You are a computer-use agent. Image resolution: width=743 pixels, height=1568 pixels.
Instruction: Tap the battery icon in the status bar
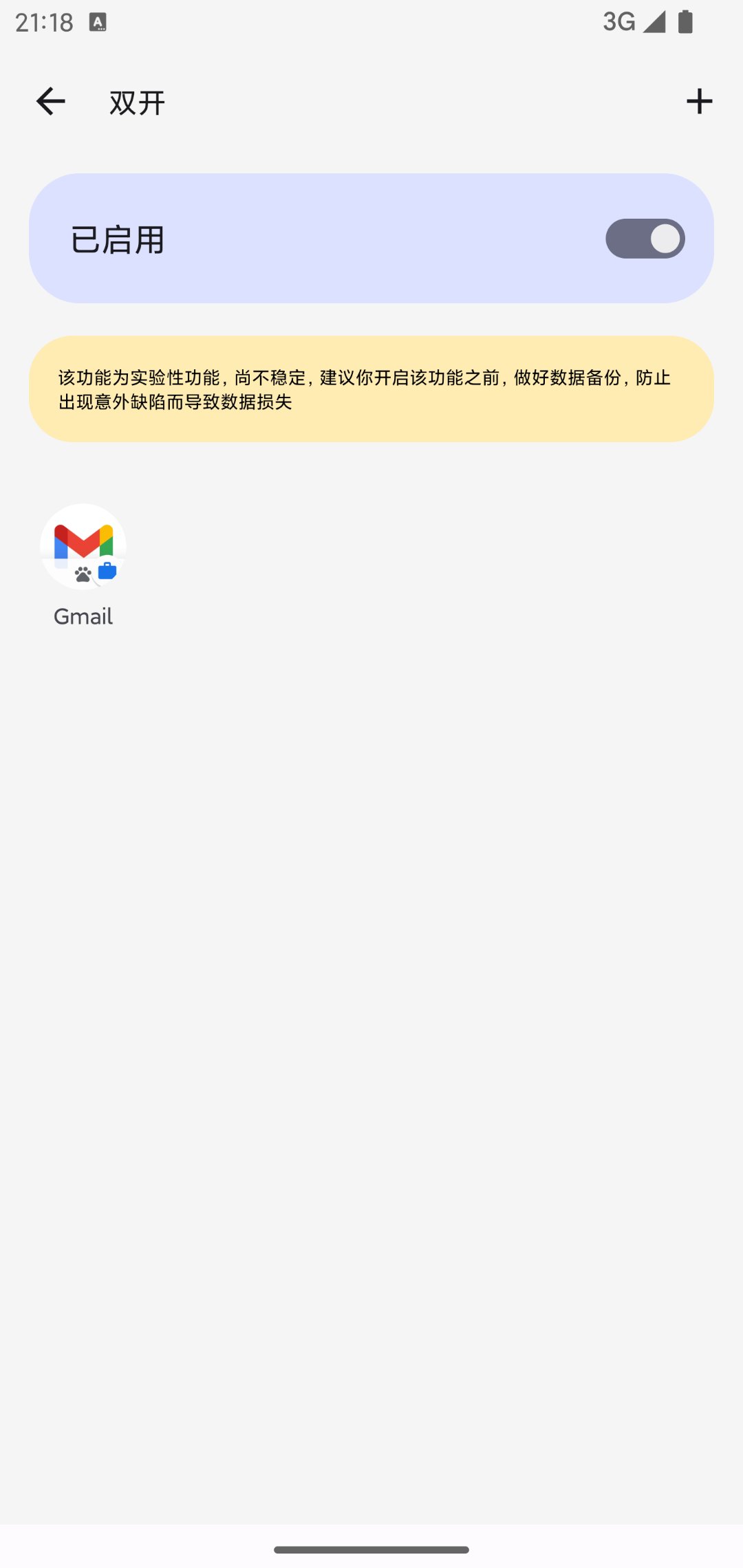(x=686, y=21)
